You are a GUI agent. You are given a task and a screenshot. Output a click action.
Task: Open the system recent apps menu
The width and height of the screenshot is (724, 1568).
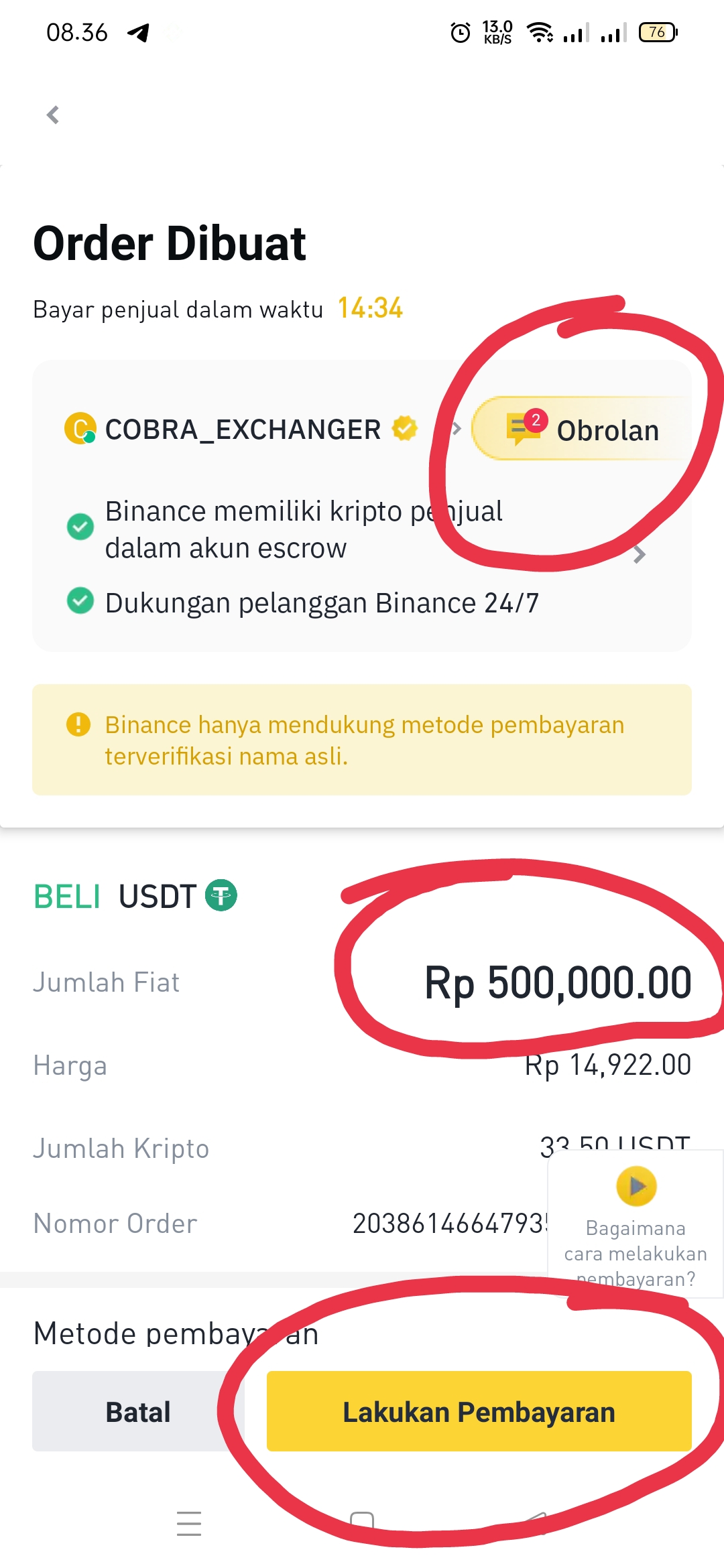pyautogui.click(x=189, y=1523)
